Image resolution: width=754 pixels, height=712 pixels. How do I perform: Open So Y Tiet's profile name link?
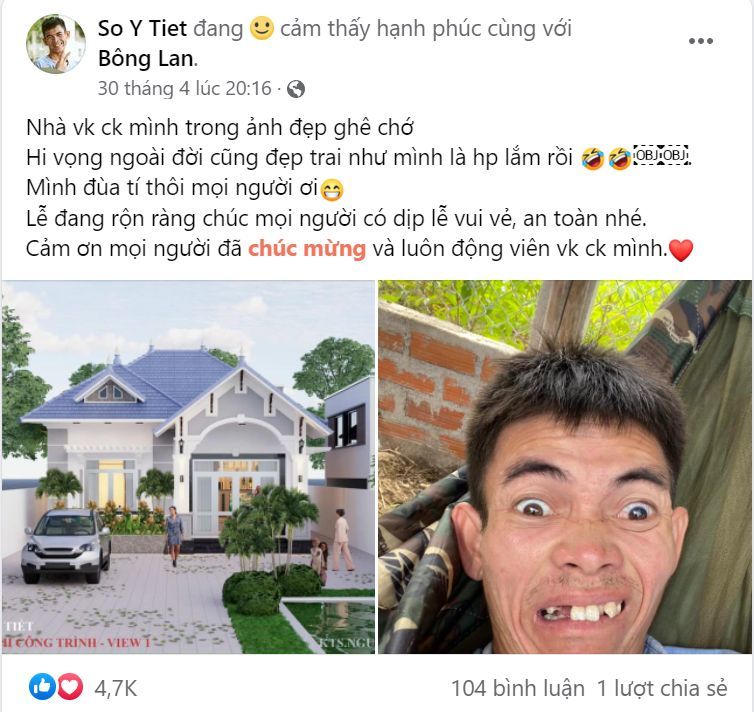tap(142, 29)
